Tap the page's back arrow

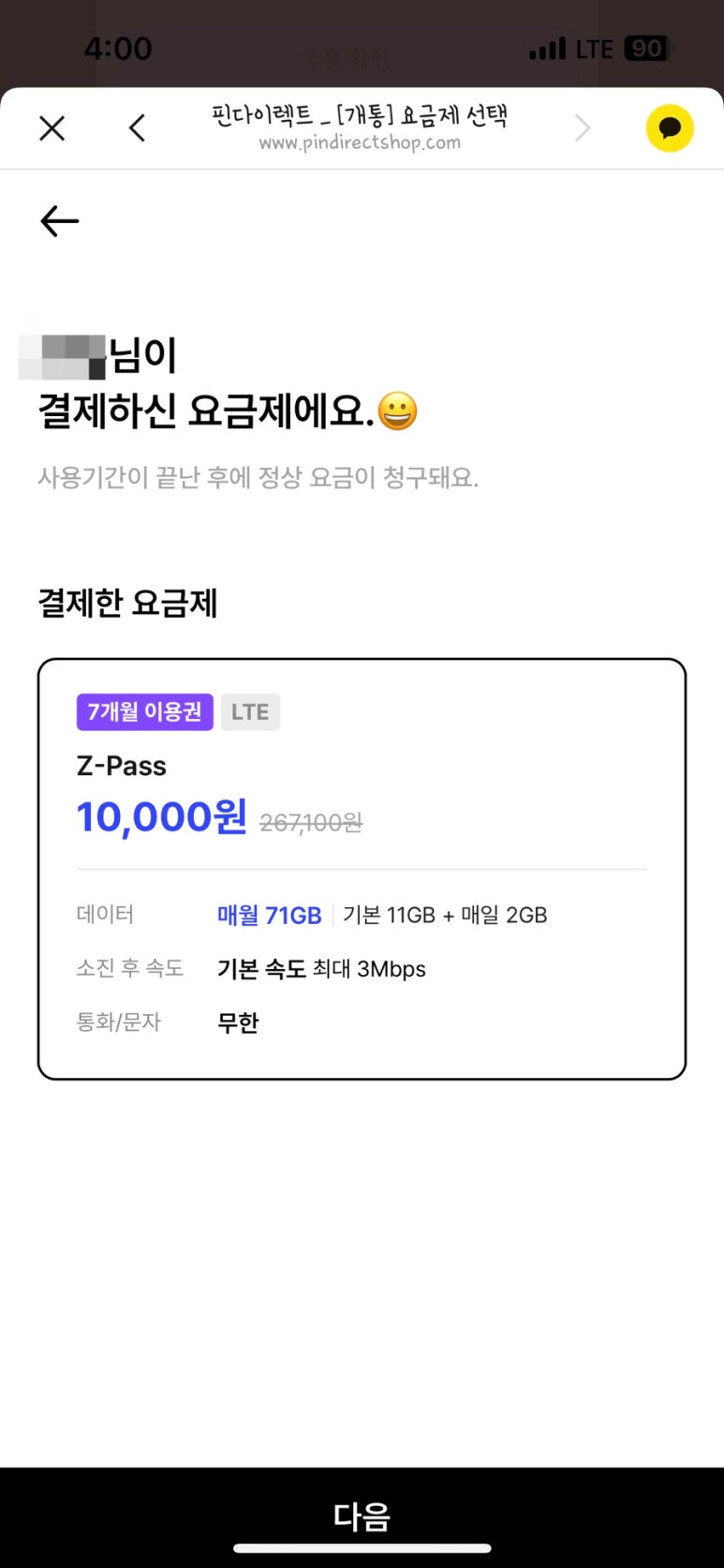pos(60,221)
